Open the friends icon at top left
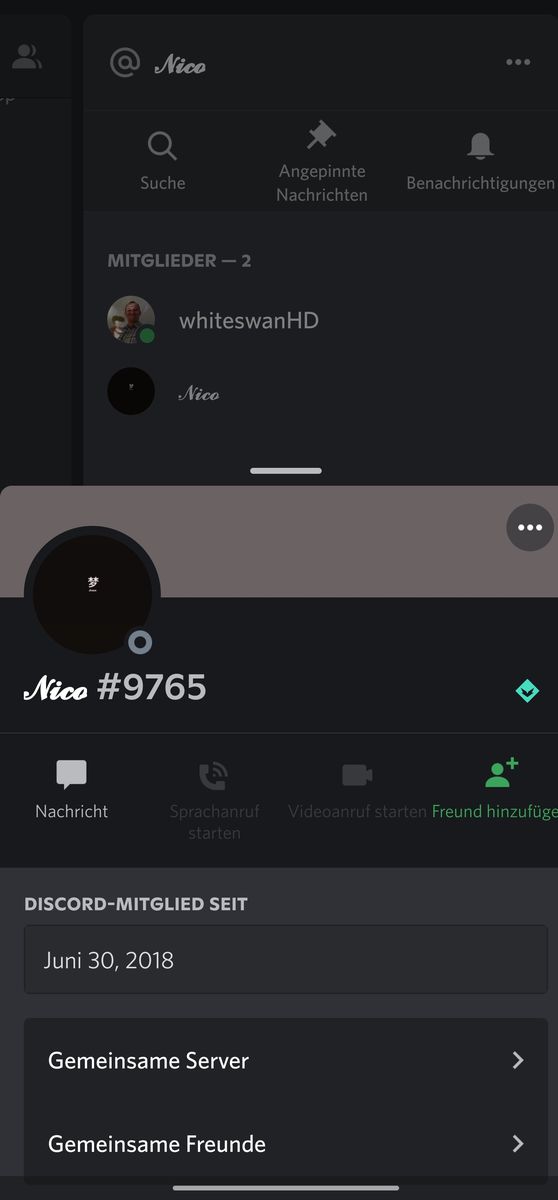 (x=27, y=59)
